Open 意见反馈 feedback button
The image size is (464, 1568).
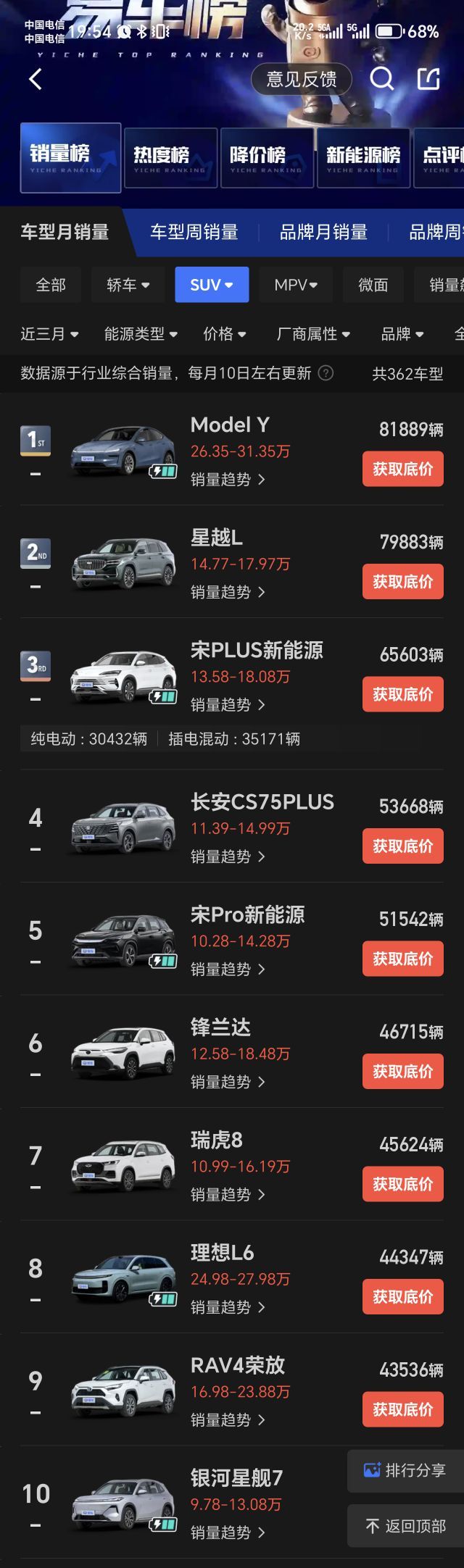pyautogui.click(x=301, y=79)
